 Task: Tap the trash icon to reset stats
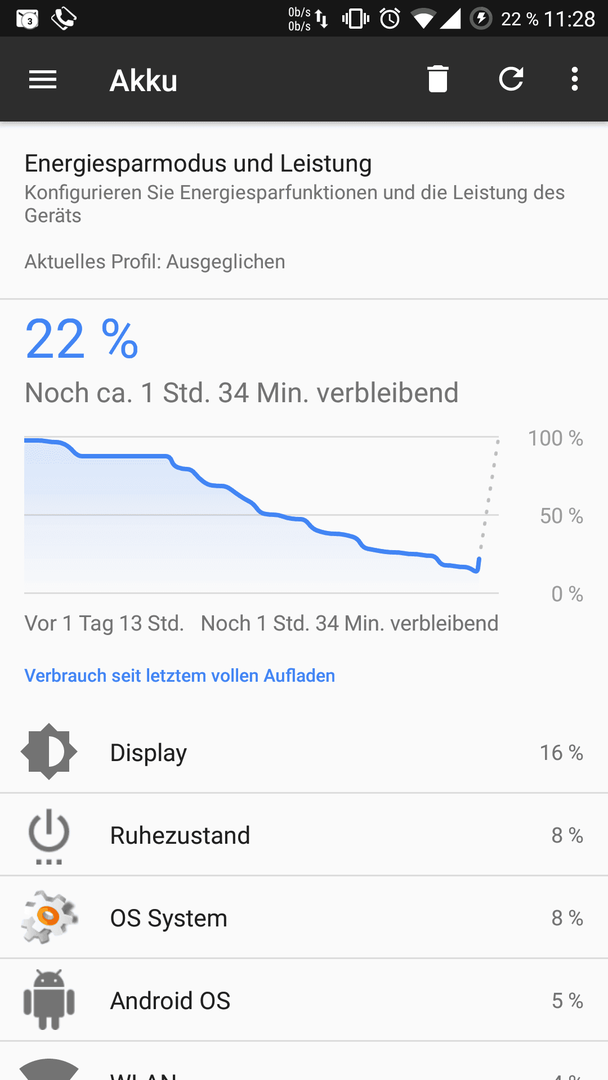[437, 79]
